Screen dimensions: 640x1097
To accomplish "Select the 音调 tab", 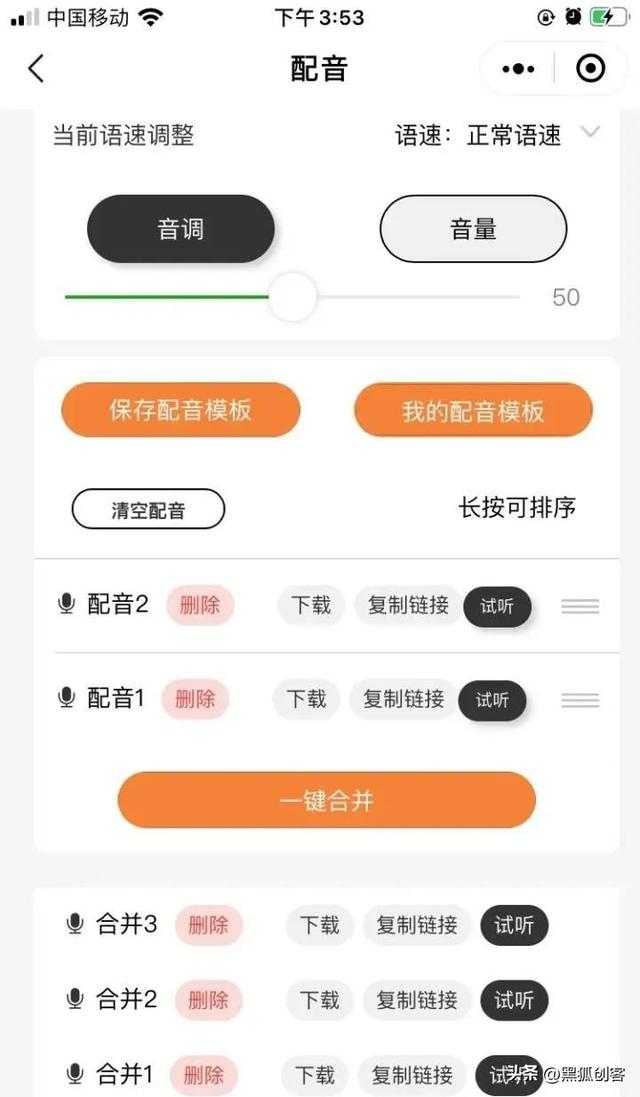I will 181,229.
